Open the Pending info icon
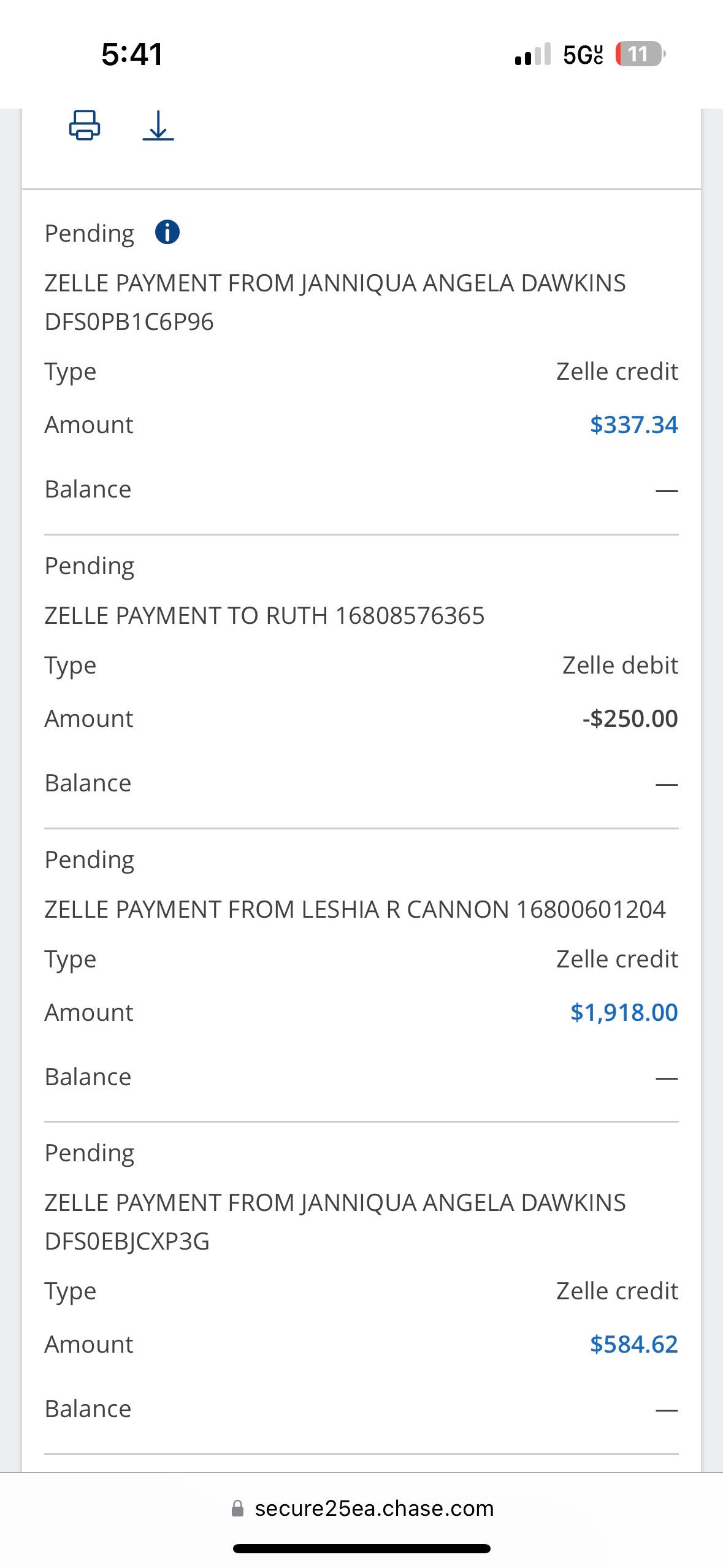This screenshot has height=1568, width=723. tap(167, 233)
